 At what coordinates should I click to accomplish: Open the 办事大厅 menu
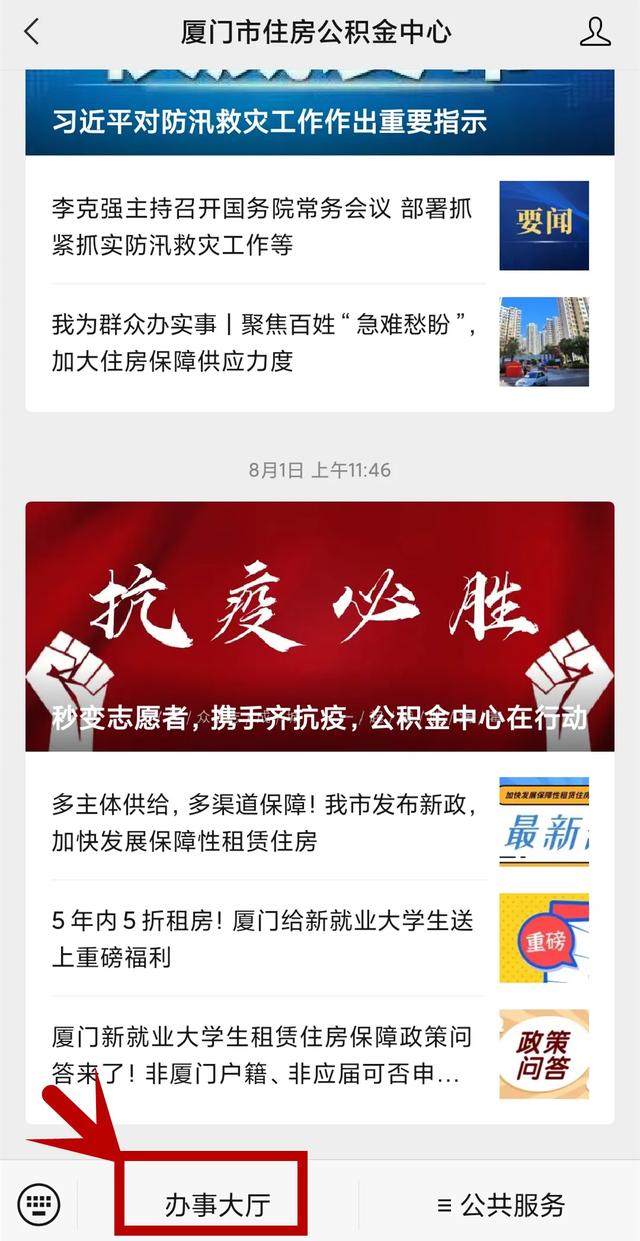(x=217, y=1204)
